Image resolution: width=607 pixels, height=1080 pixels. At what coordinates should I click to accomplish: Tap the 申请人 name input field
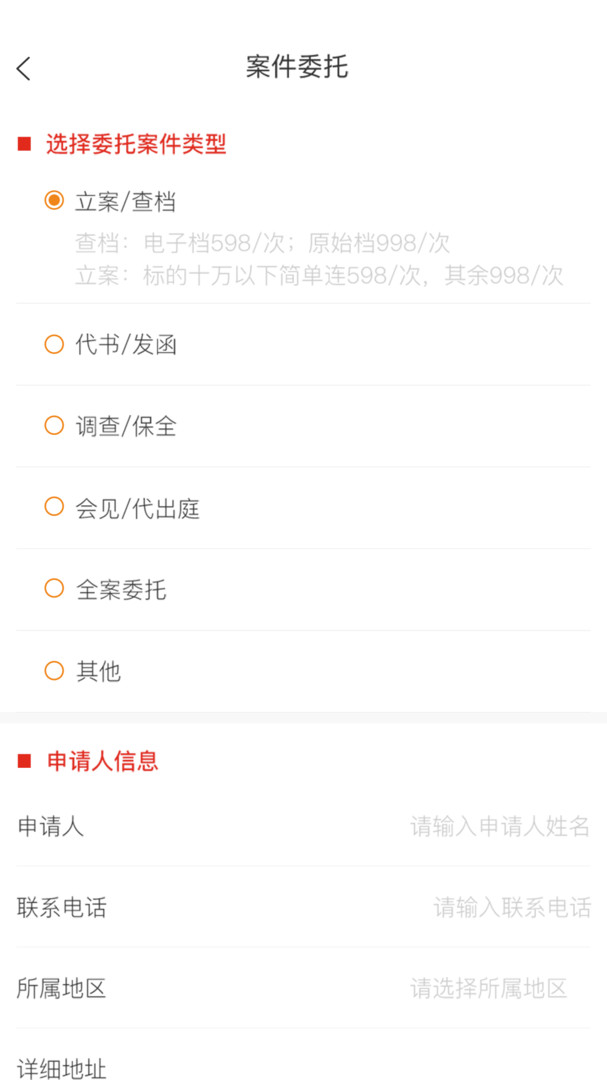pos(499,827)
